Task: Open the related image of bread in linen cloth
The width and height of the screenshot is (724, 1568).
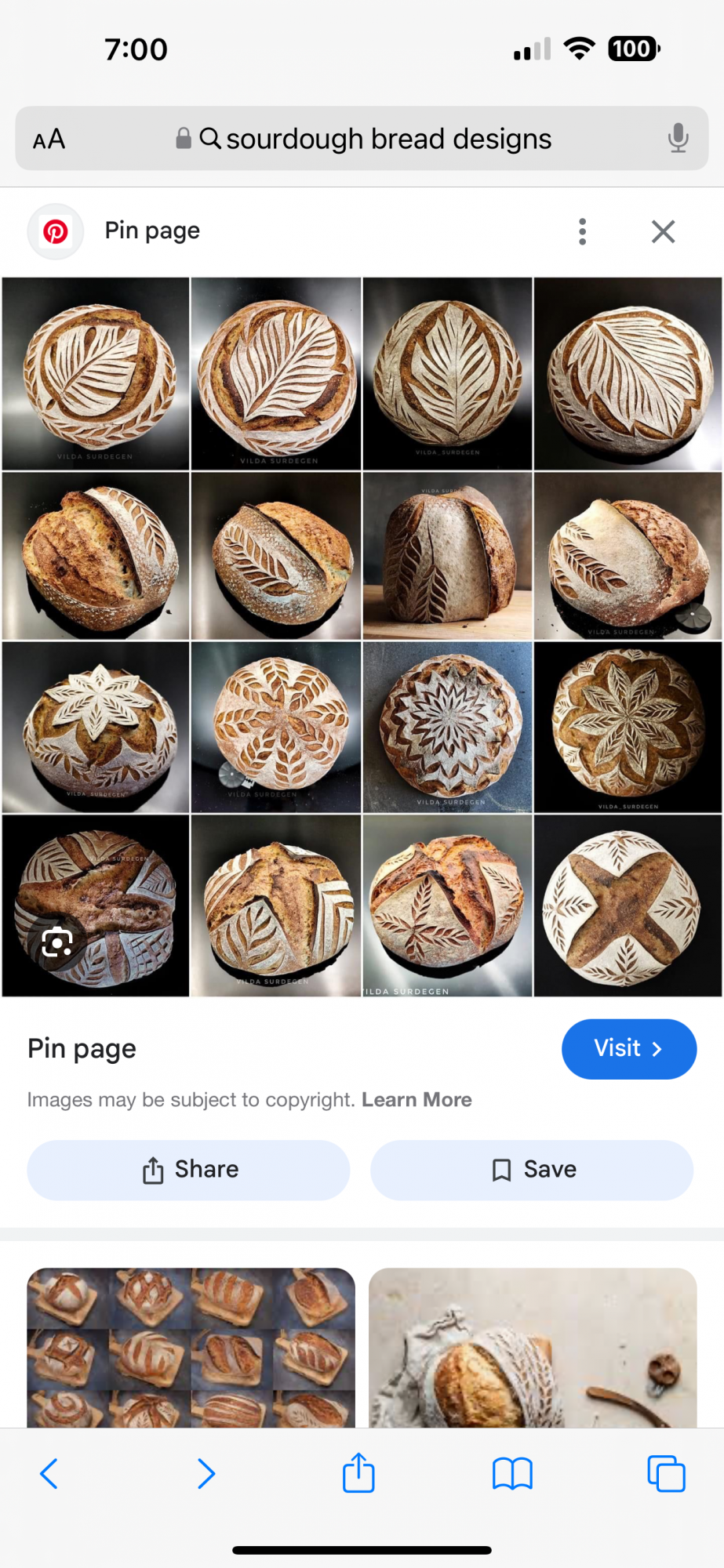Action: pyautogui.click(x=533, y=1347)
